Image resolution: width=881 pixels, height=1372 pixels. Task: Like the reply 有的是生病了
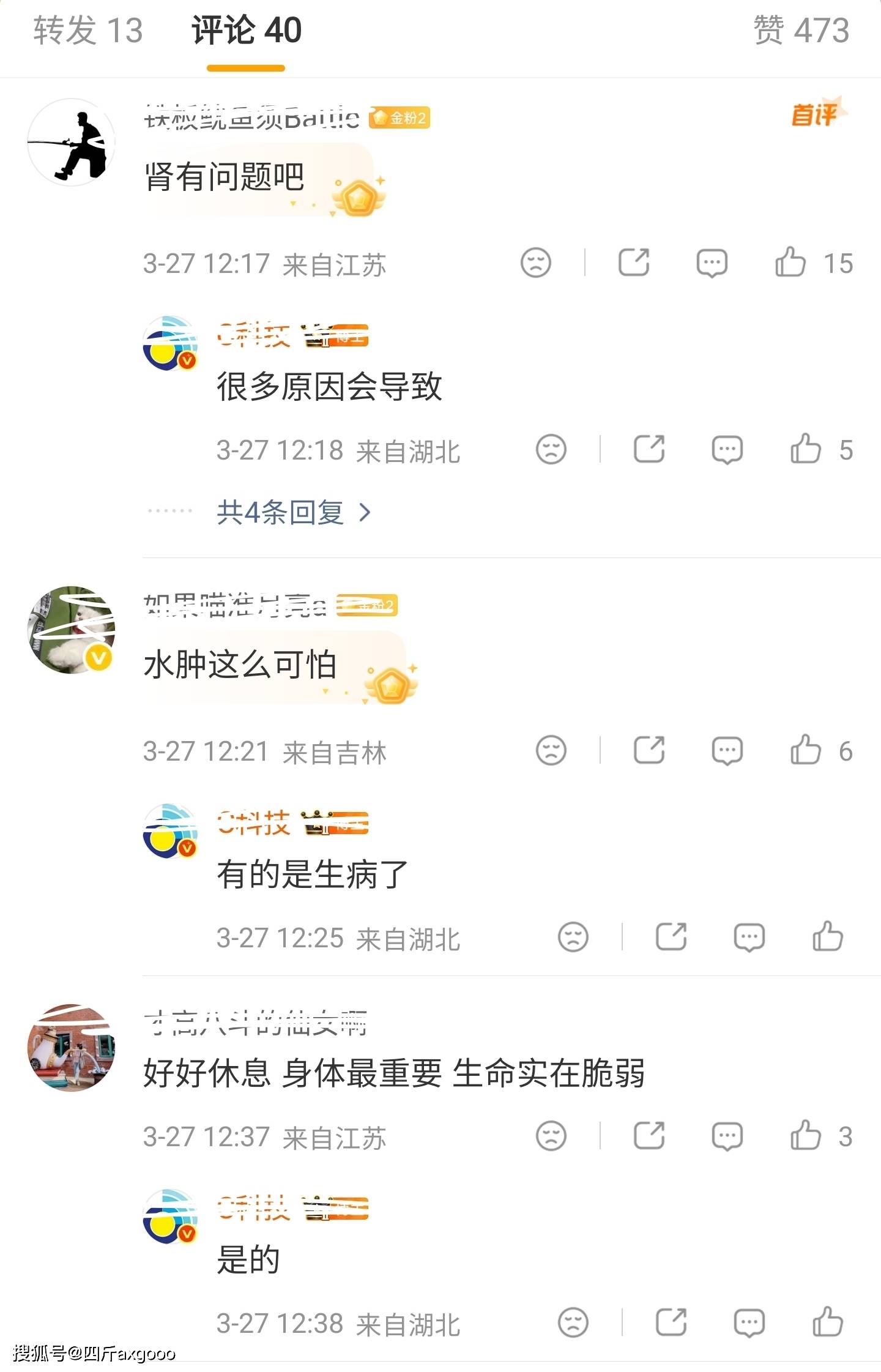828,937
